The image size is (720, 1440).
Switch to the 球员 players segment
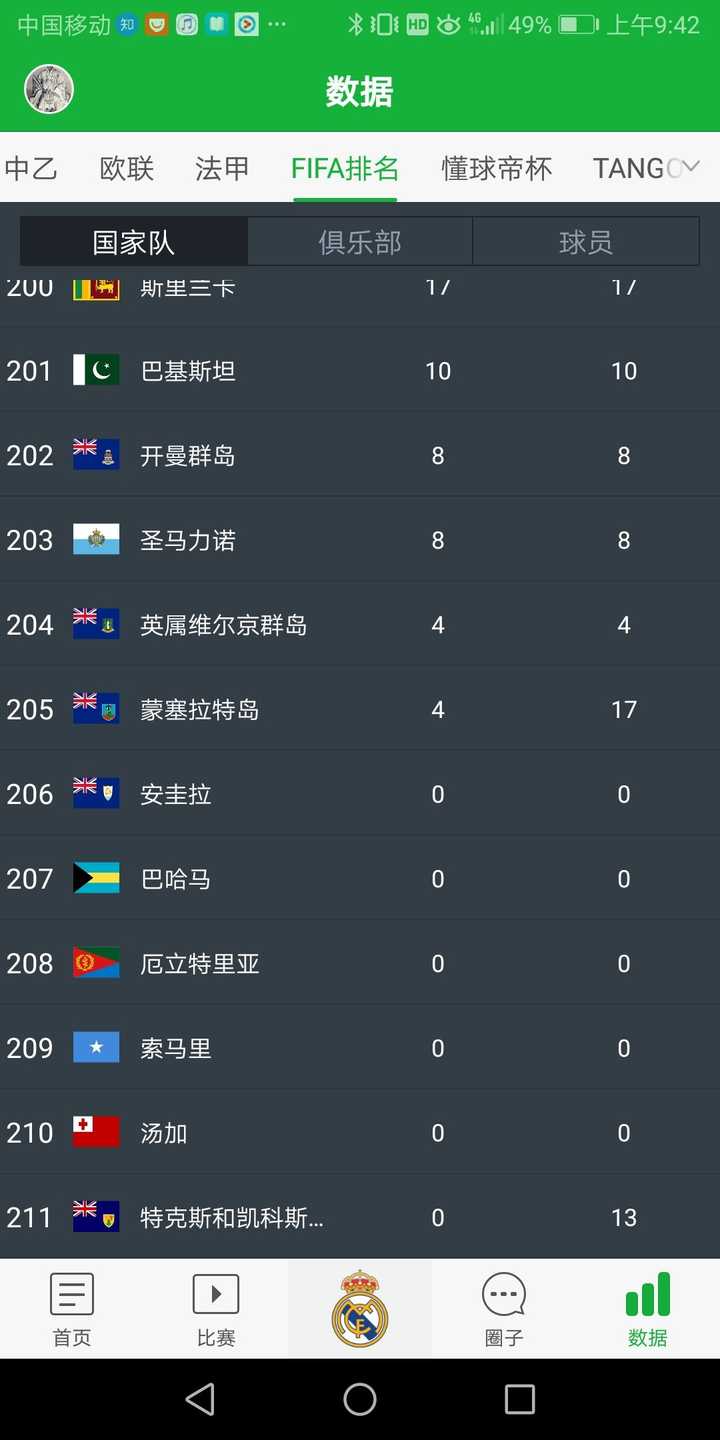tap(586, 241)
